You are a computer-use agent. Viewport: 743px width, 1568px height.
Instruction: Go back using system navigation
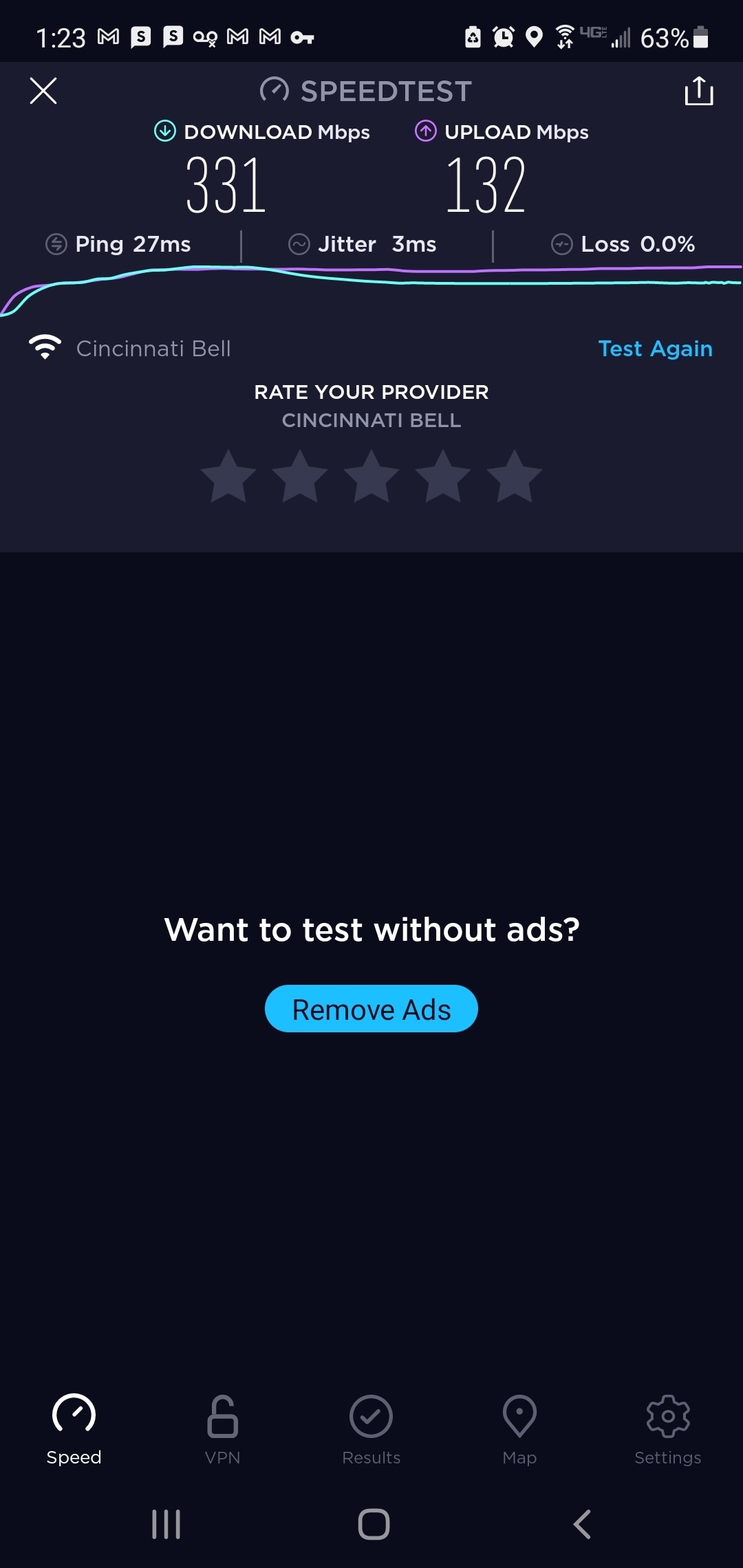click(582, 1524)
